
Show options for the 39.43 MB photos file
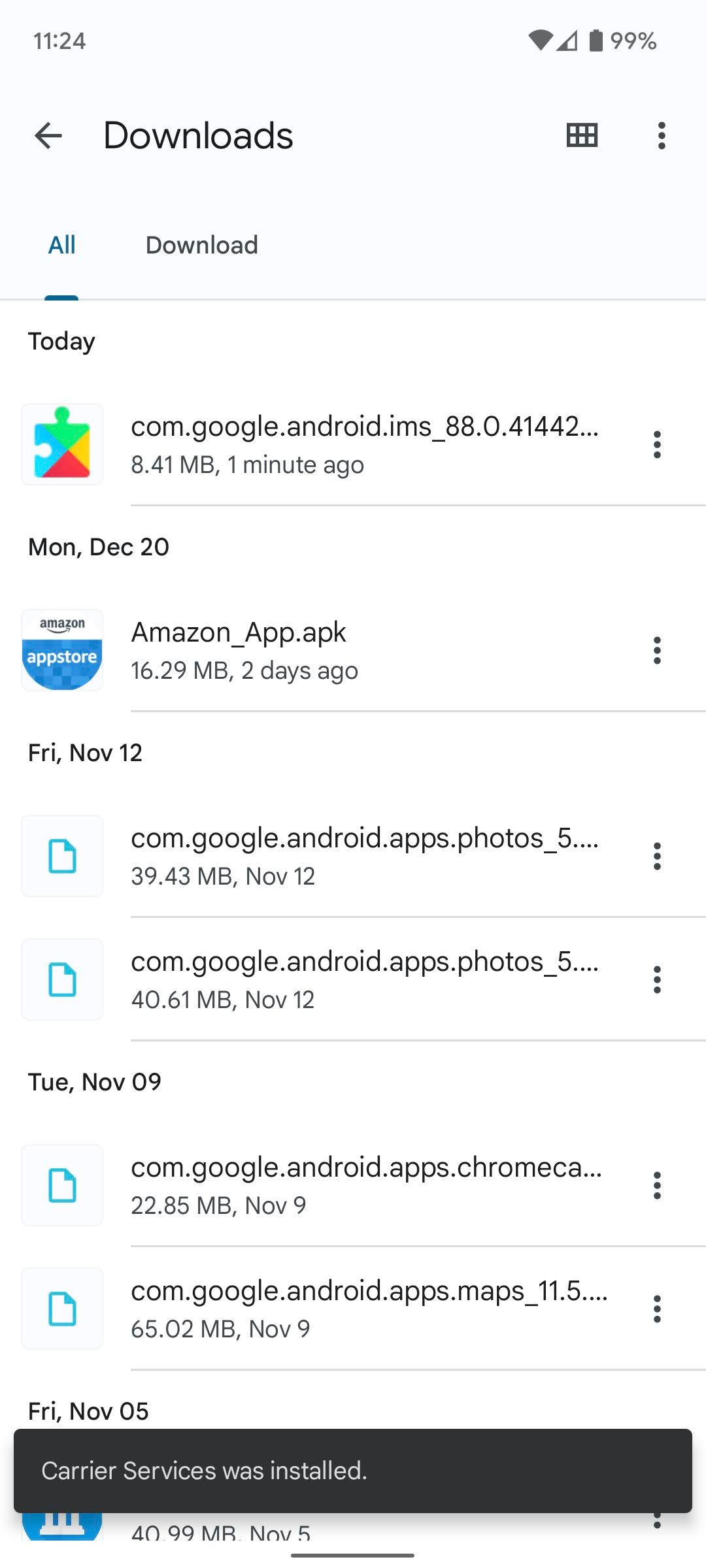pyautogui.click(x=657, y=857)
